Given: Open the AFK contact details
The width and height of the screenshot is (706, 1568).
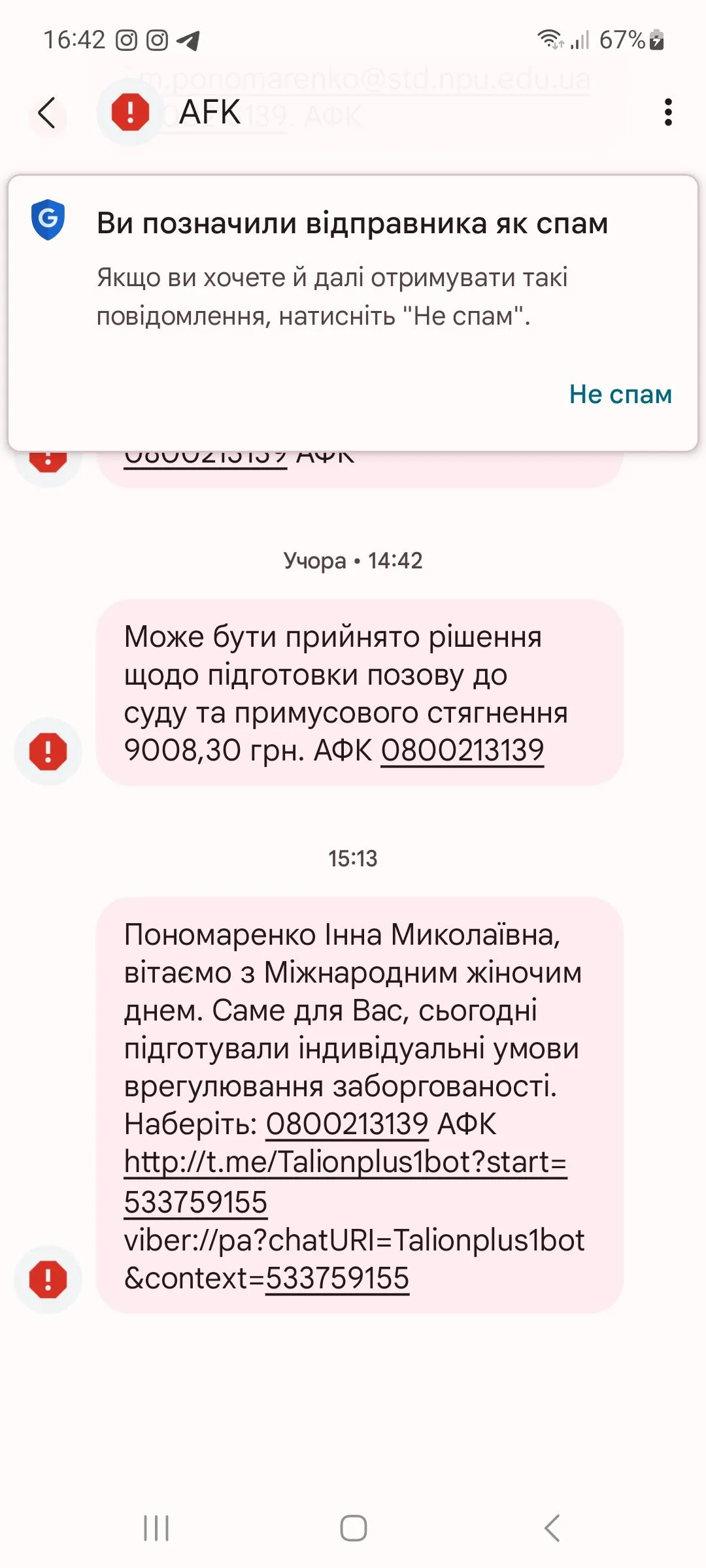Looking at the screenshot, I should [x=209, y=112].
